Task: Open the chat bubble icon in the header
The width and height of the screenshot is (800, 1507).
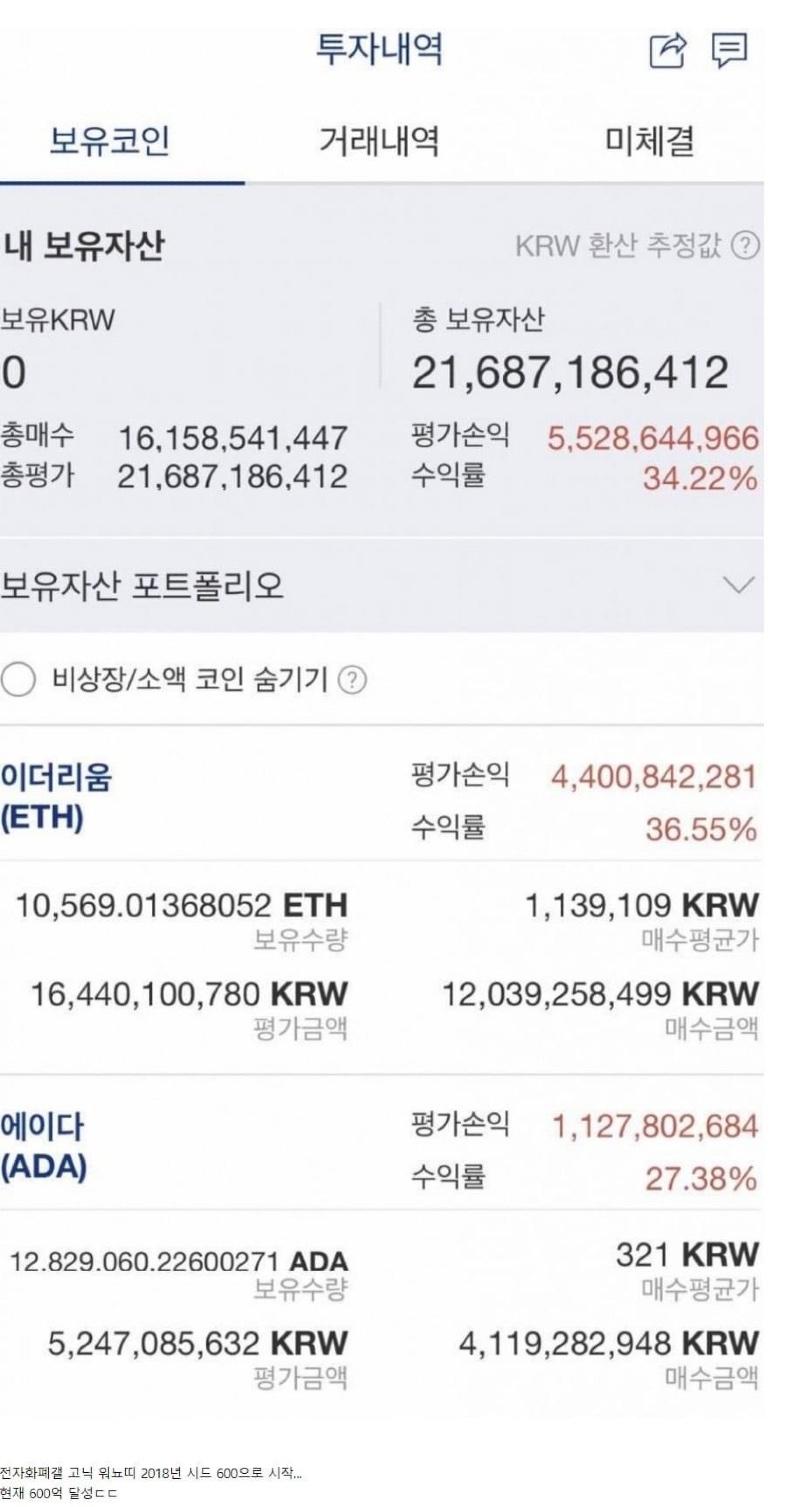Action: point(729,49)
